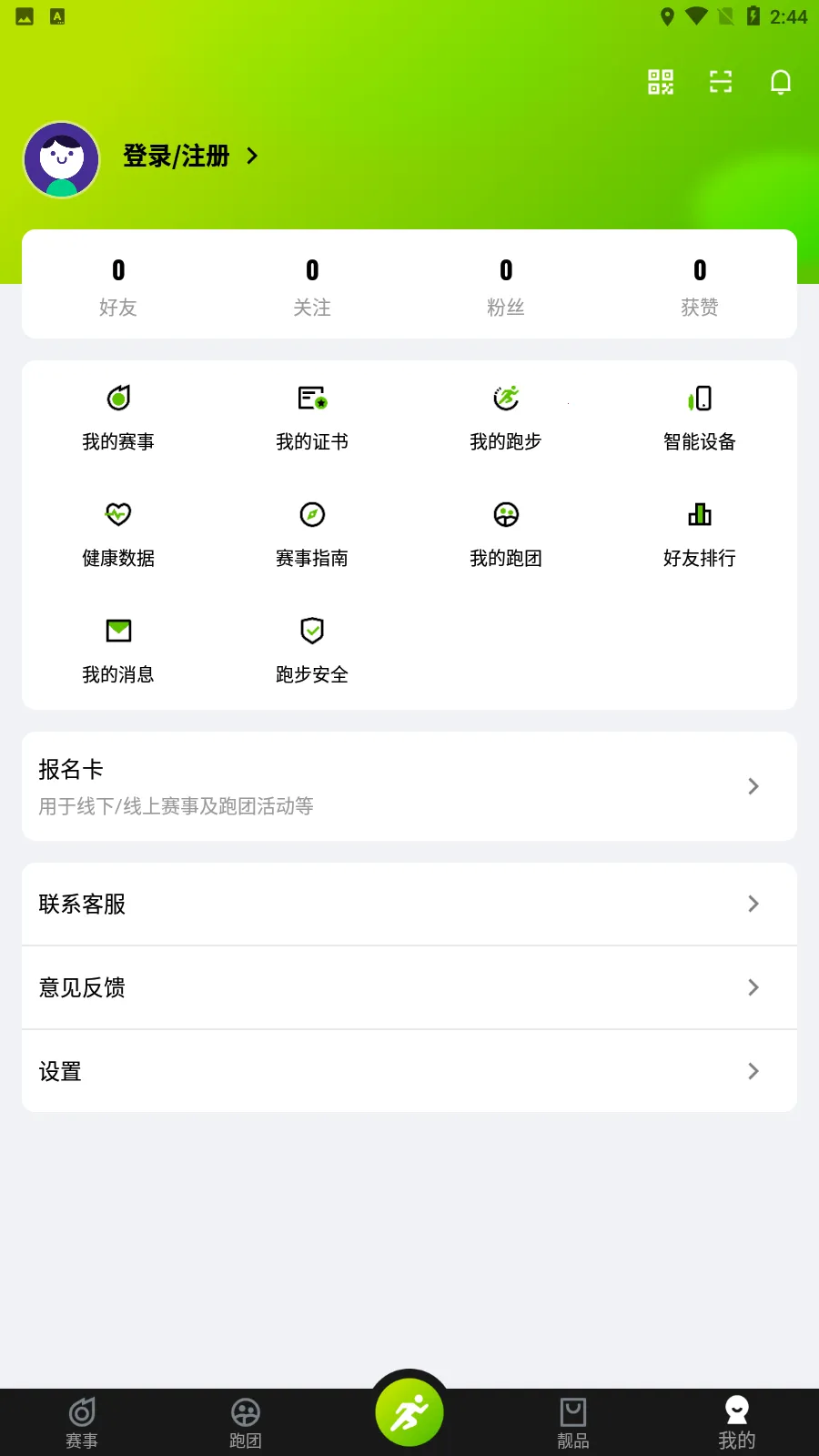Open 意见反馈 row
Screen dimensions: 819x1456
coord(409,987)
